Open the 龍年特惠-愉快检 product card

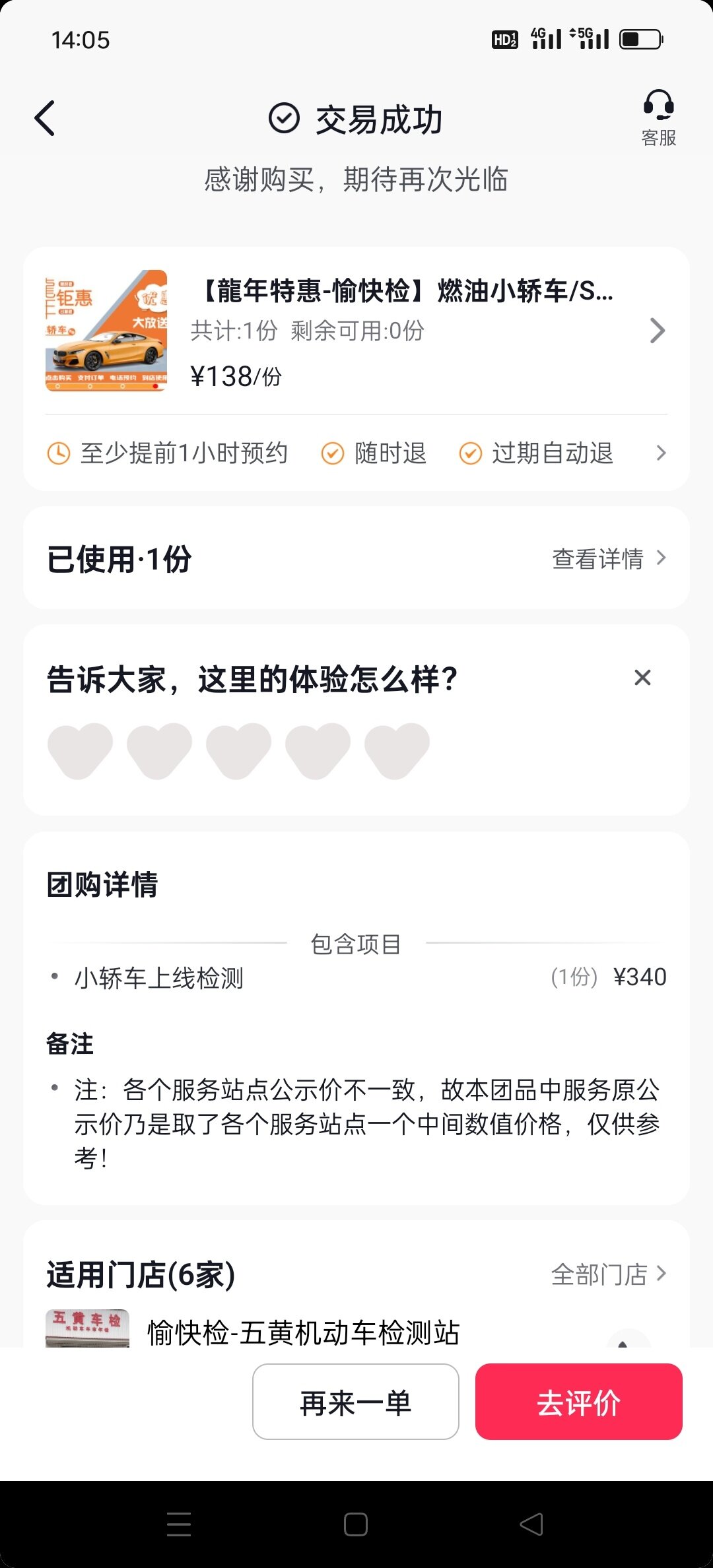(356, 331)
